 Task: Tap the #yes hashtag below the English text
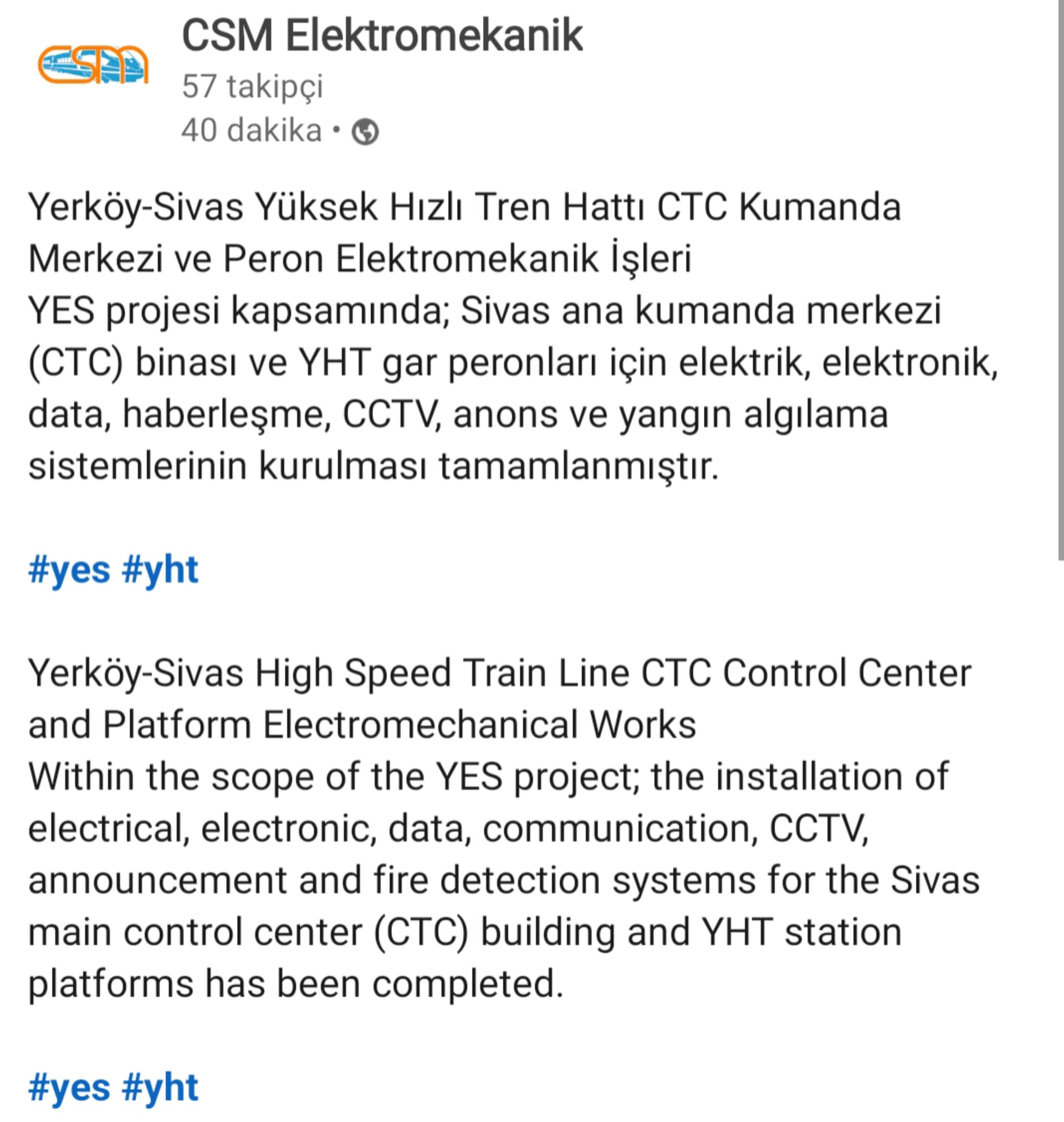pyautogui.click(x=69, y=1087)
